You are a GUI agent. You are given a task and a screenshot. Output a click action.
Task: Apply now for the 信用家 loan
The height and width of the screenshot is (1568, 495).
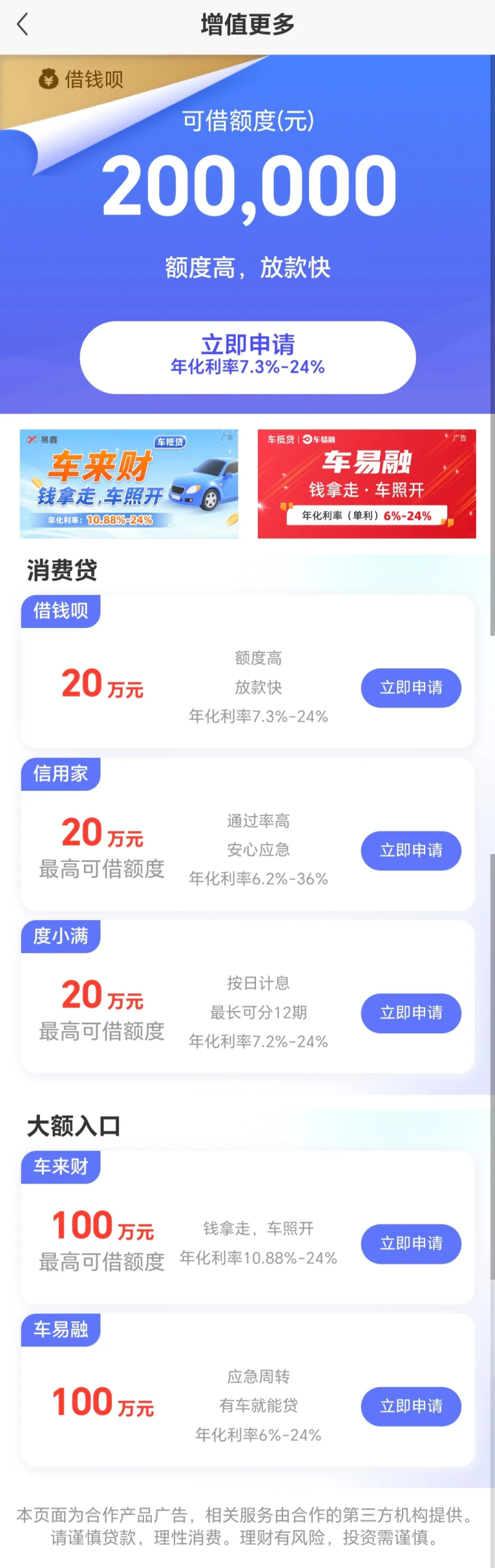[410, 850]
